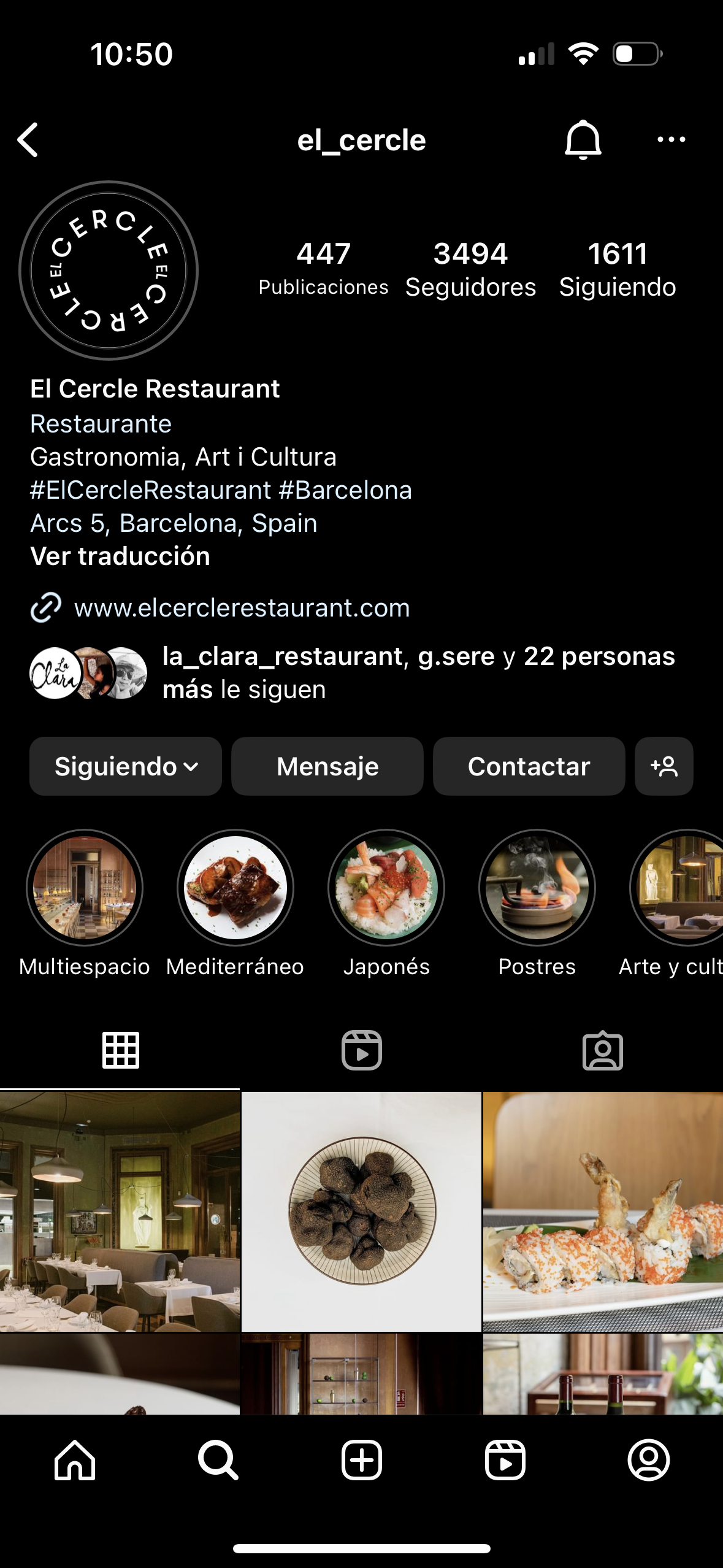The image size is (723, 1568).
Task: Open the truffles on plate post
Action: [x=362, y=1211]
